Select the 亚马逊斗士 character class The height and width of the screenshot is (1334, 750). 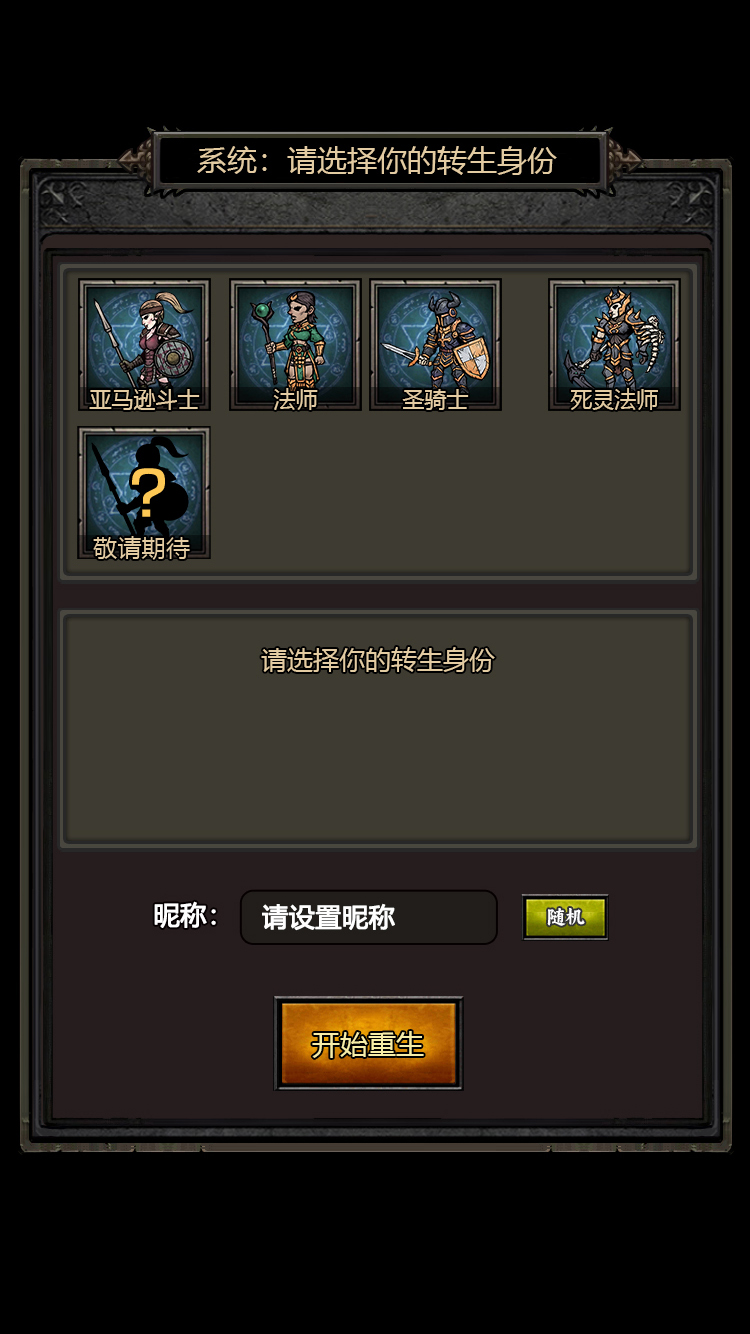tap(144, 344)
